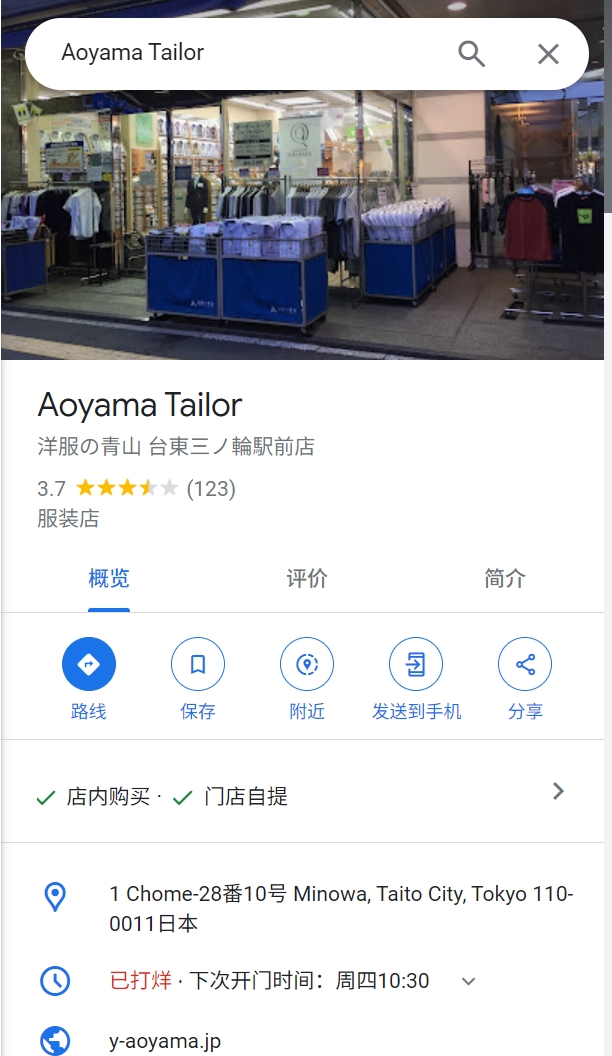Clear the Aoyama Tailor search

[x=548, y=54]
